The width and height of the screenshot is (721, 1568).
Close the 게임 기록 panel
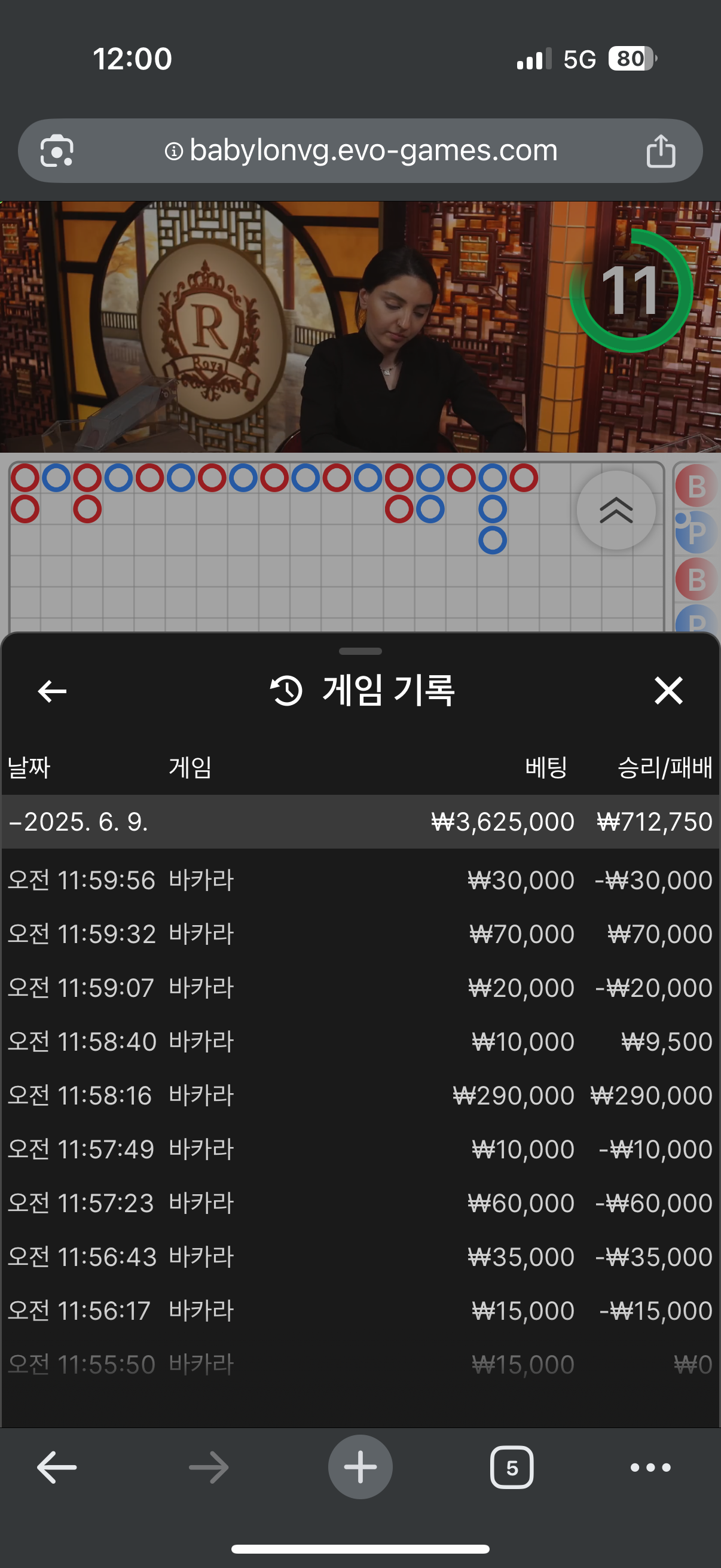click(668, 691)
